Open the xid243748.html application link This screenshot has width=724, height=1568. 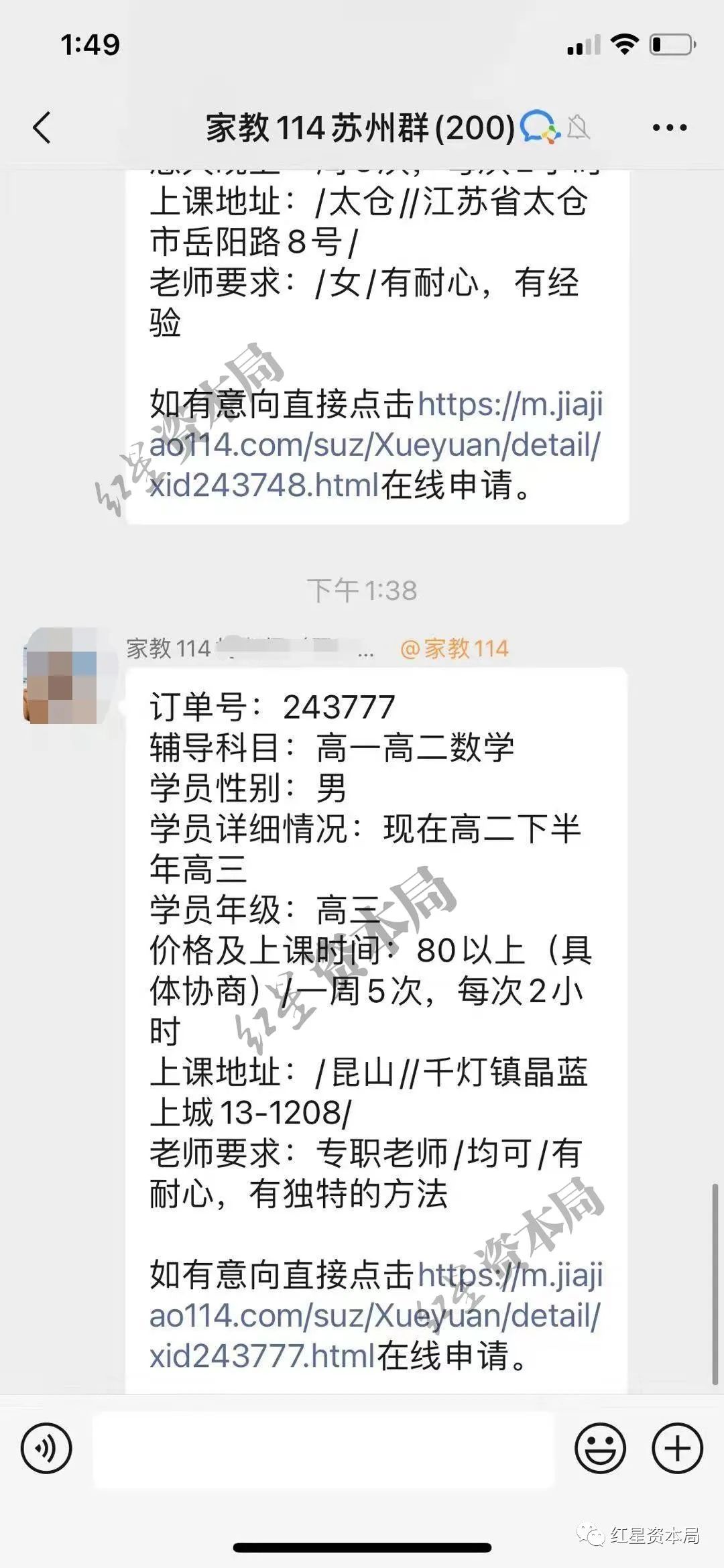pyautogui.click(x=374, y=445)
